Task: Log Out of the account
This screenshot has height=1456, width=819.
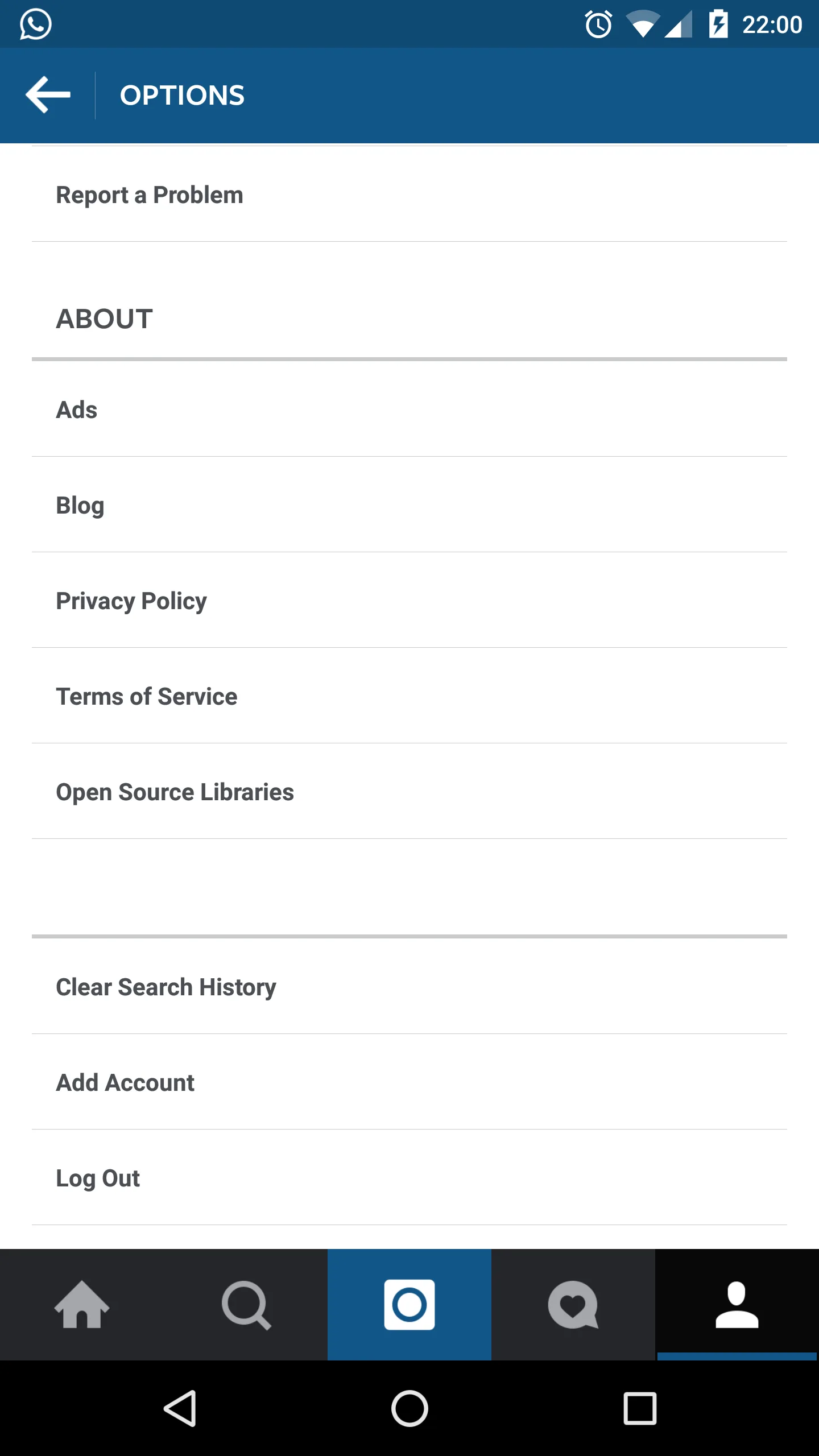Action: pyautogui.click(x=98, y=1178)
